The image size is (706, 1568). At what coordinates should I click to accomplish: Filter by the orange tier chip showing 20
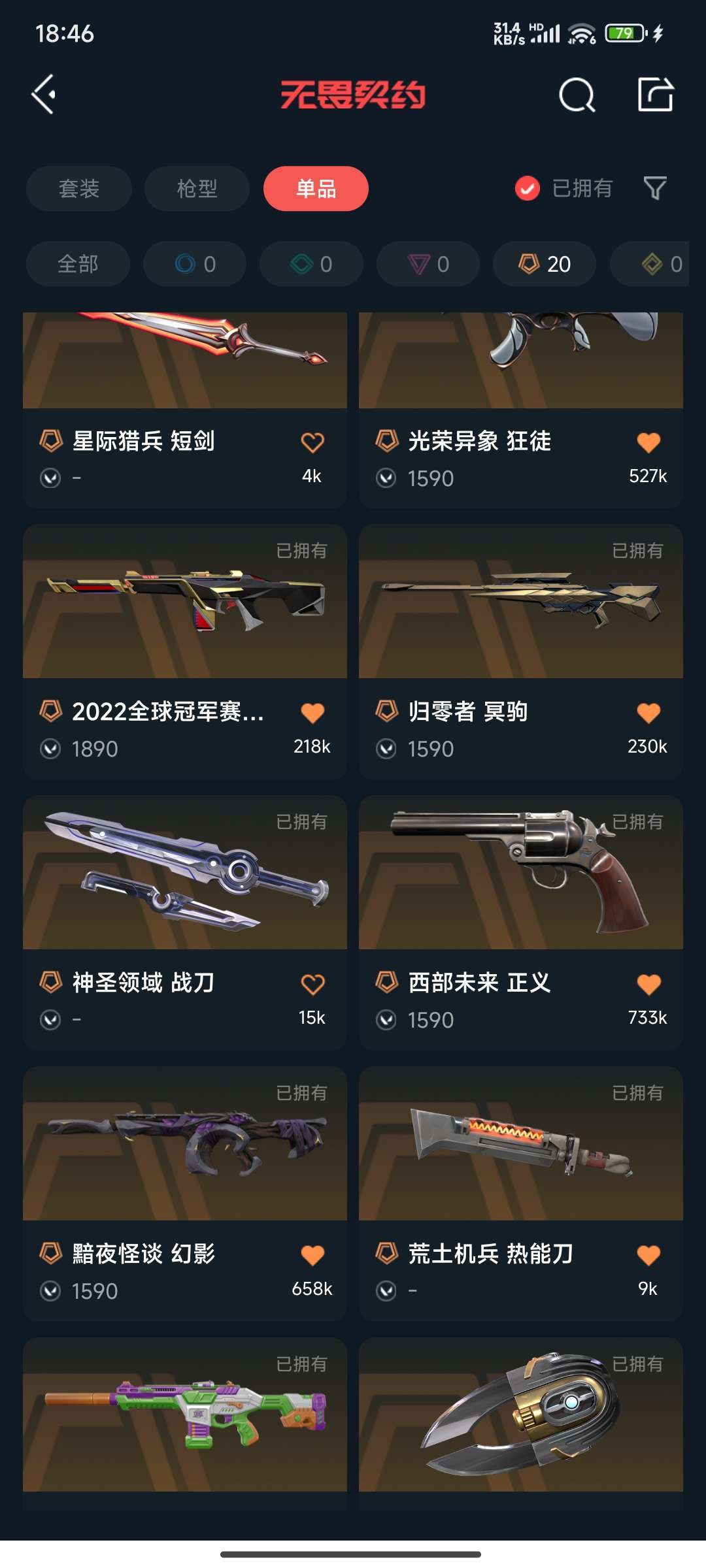point(545,264)
